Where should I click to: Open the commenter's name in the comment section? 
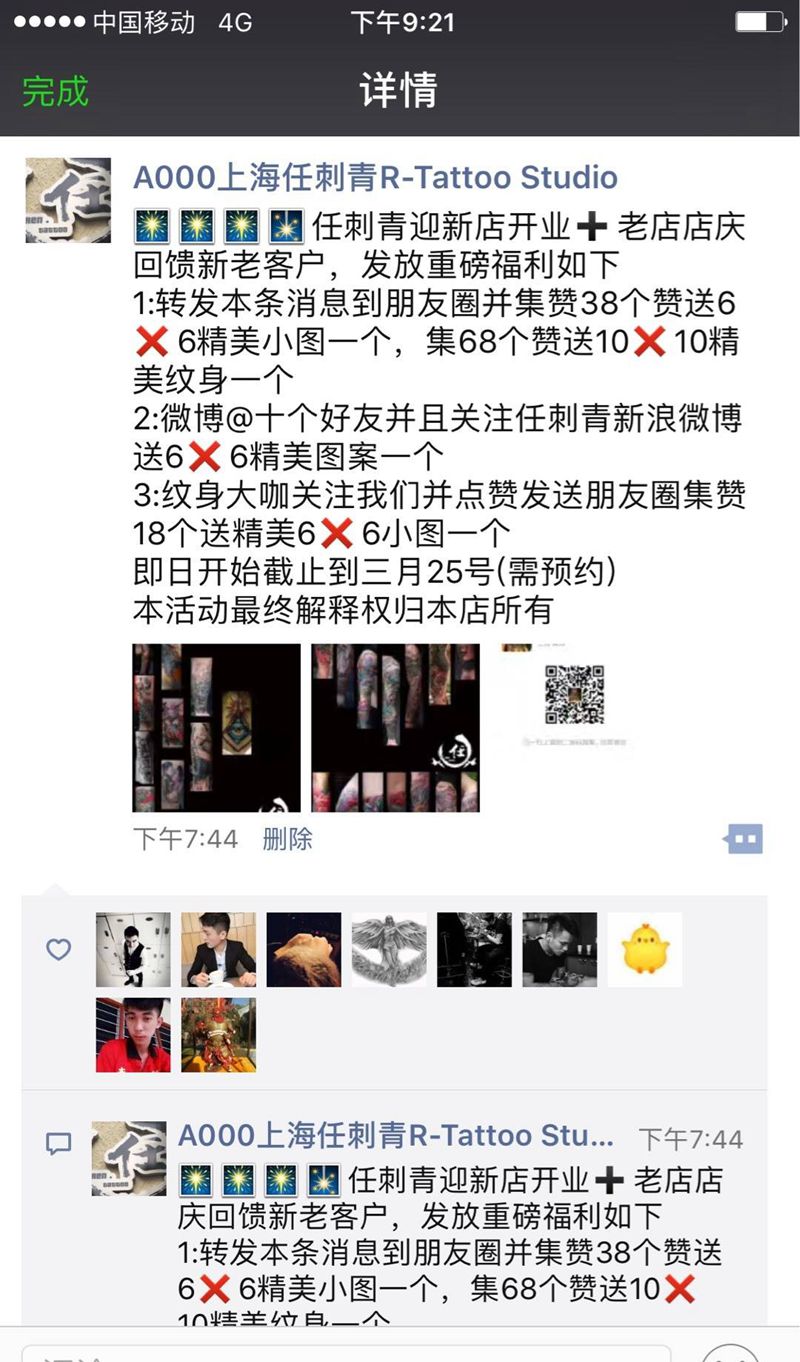click(x=396, y=1136)
